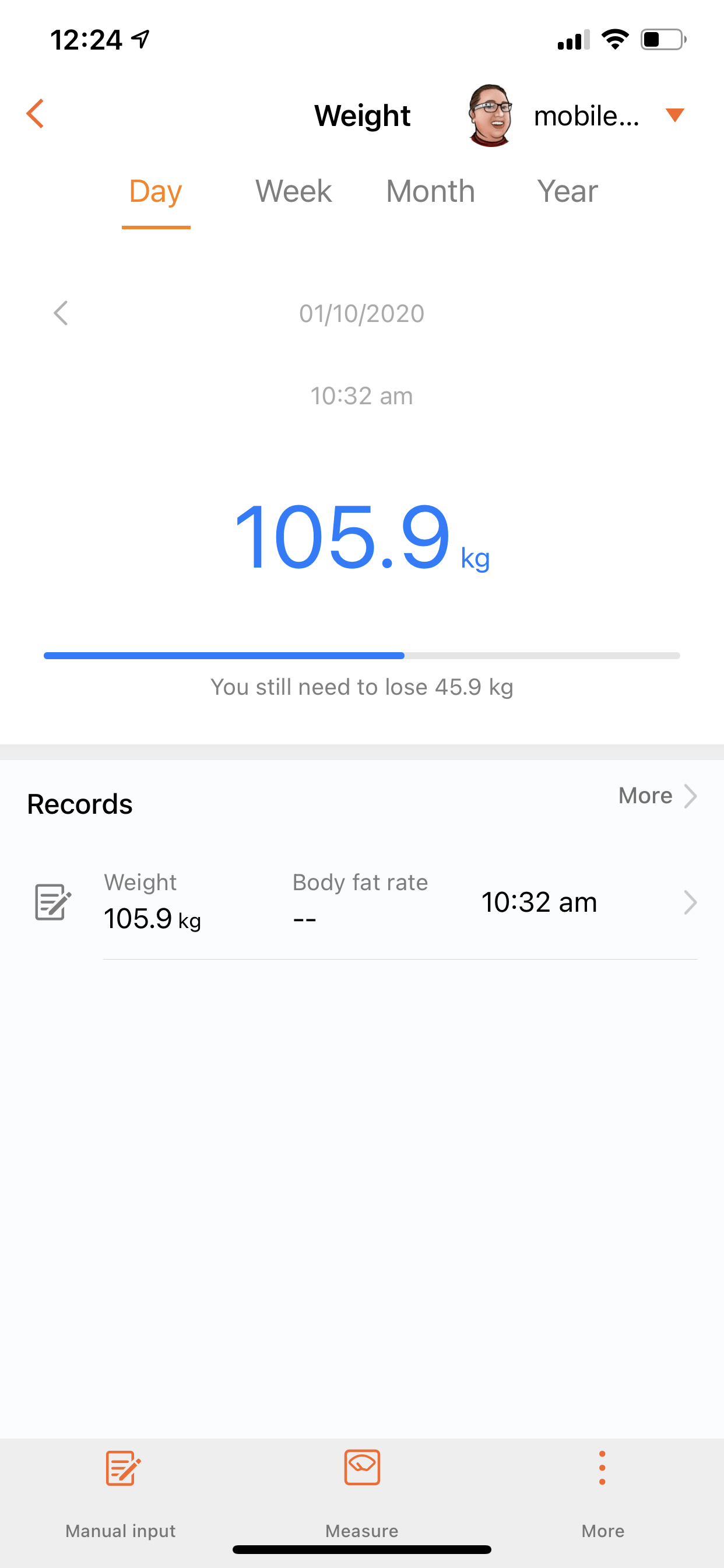Select the Day tab

pyautogui.click(x=156, y=191)
